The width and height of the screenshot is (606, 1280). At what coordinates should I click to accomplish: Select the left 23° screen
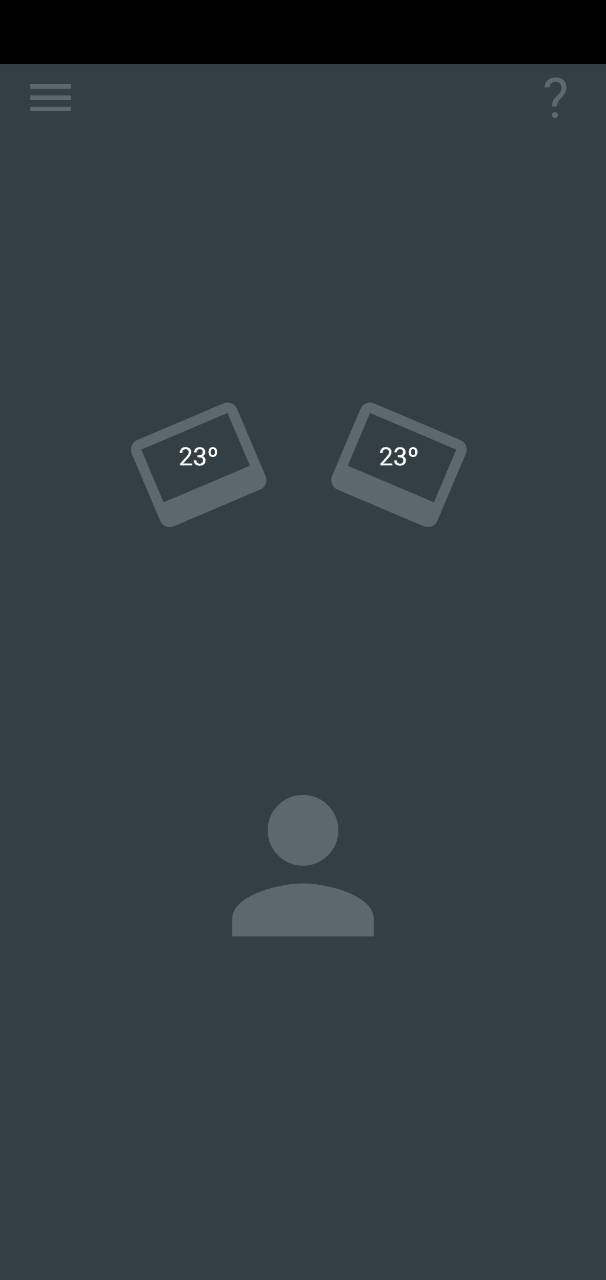(199, 464)
